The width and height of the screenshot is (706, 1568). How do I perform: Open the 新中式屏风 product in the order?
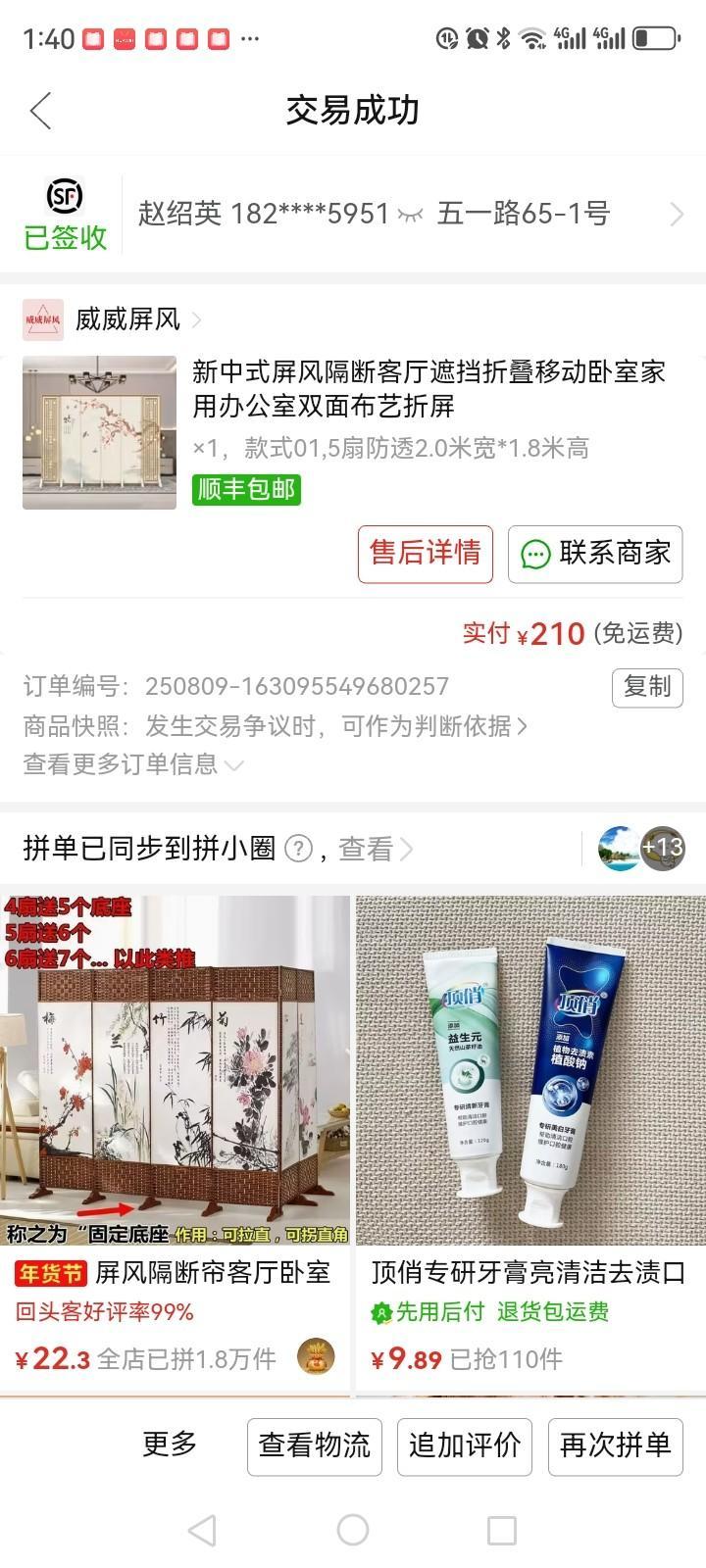(x=429, y=388)
